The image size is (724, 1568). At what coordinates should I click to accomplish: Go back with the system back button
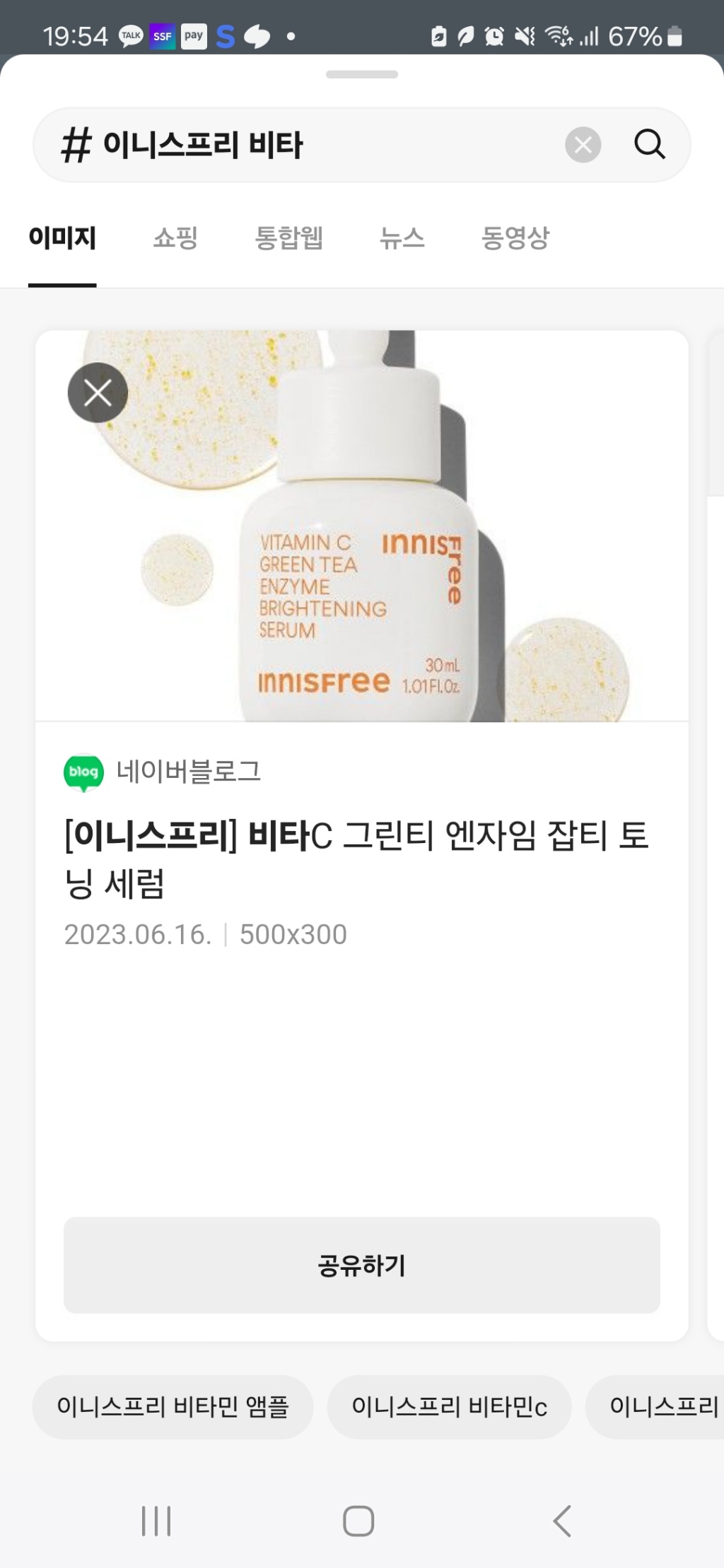[x=562, y=1521]
